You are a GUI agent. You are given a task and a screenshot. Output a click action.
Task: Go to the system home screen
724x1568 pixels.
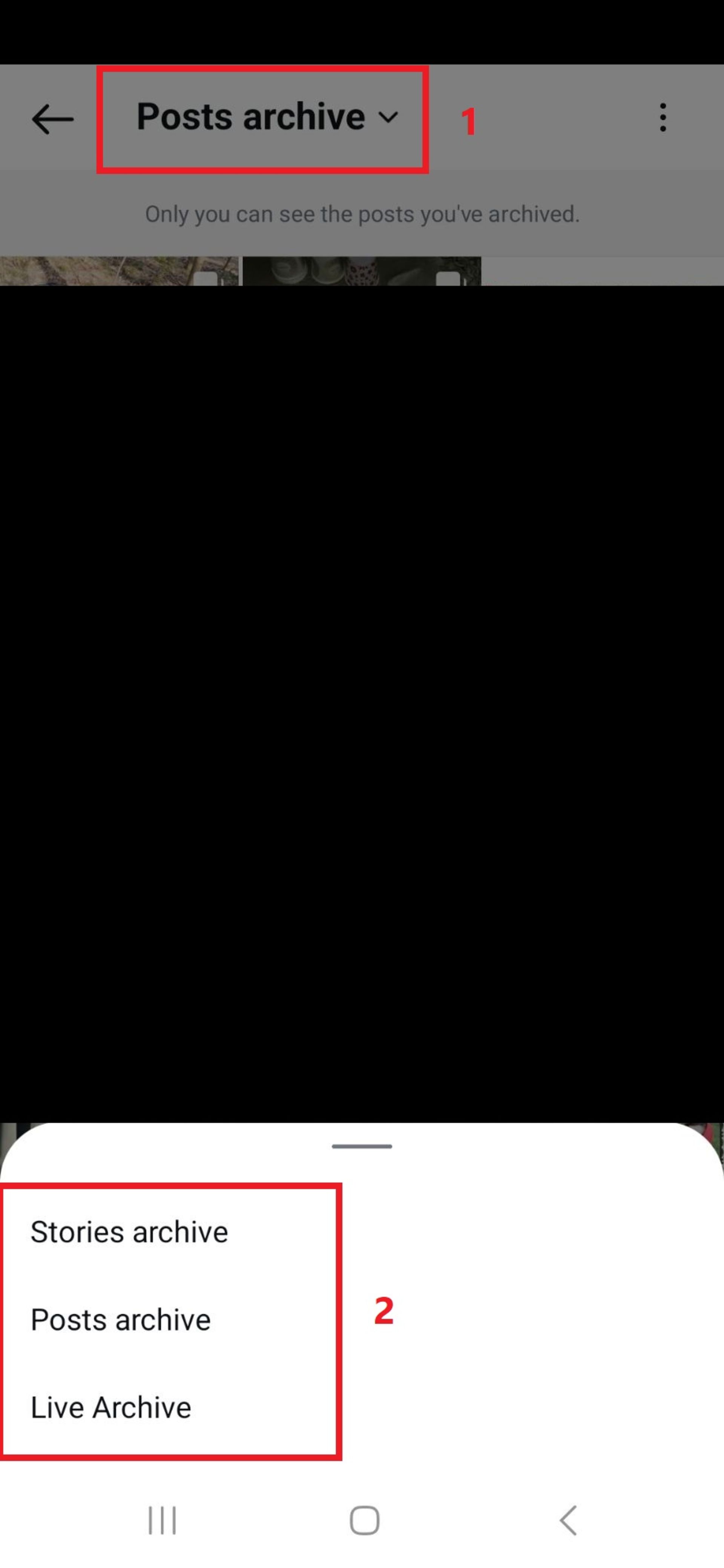364,1521
